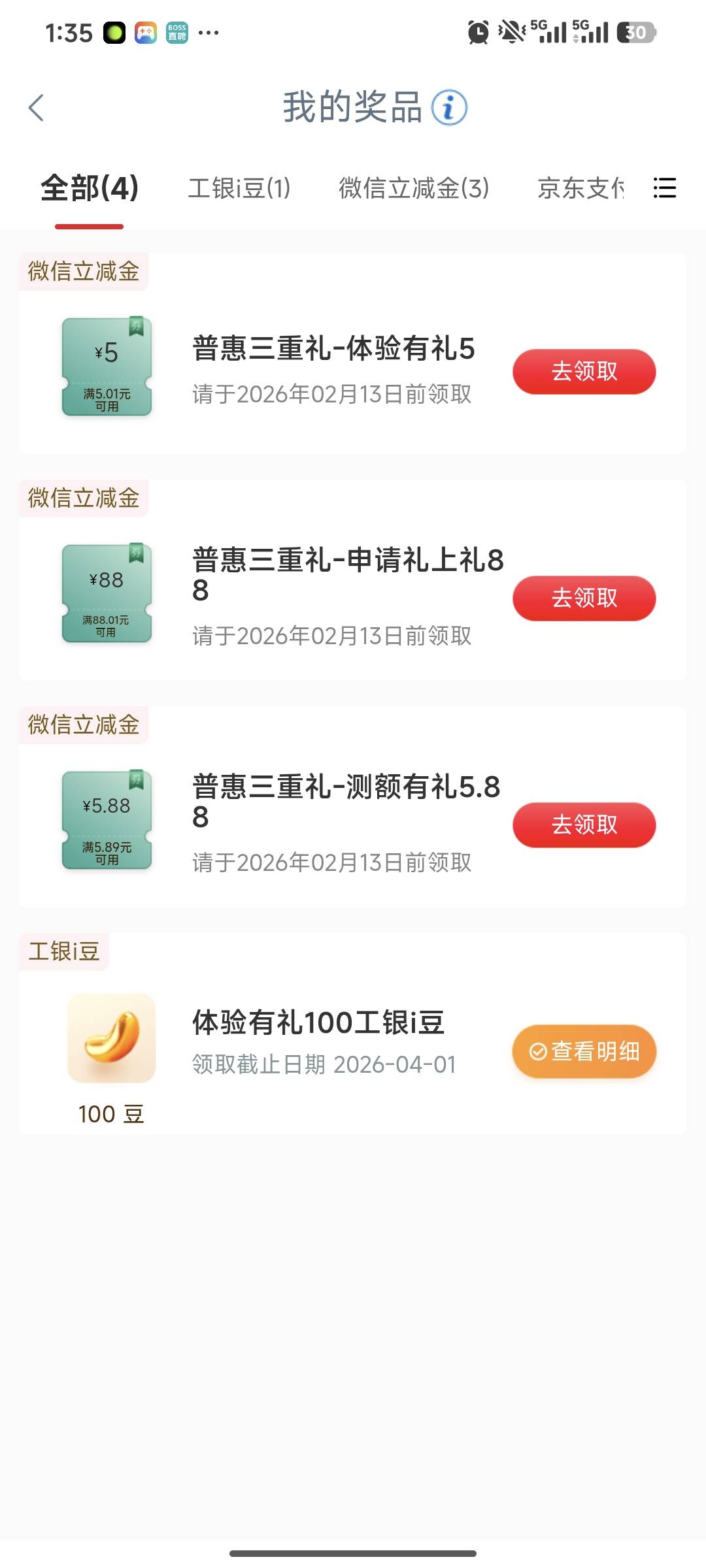This screenshot has width=706, height=1568.
Task: Switch to 工银i豆(1) tab
Action: [x=239, y=189]
